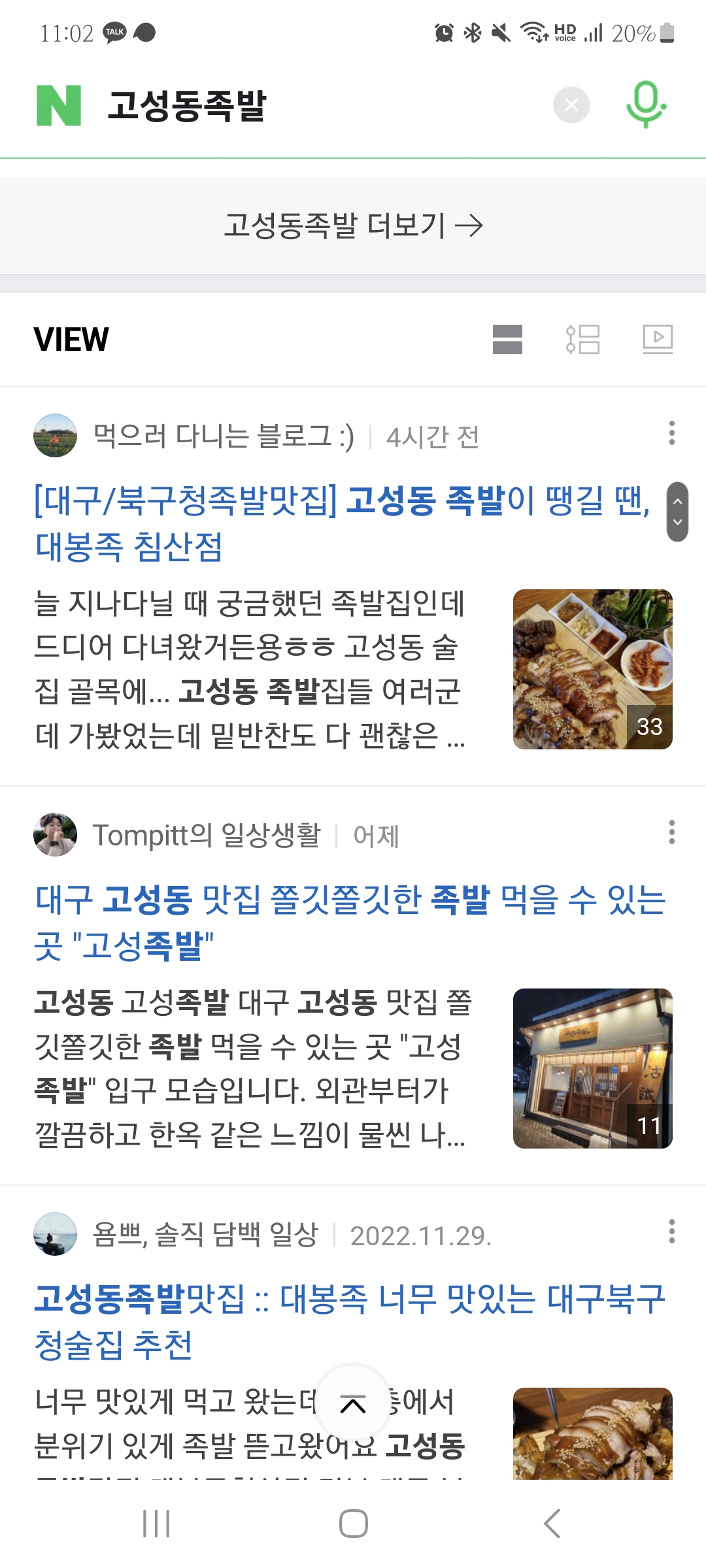
Task: Open the search field containing 고성동족발
Action: tap(320, 105)
